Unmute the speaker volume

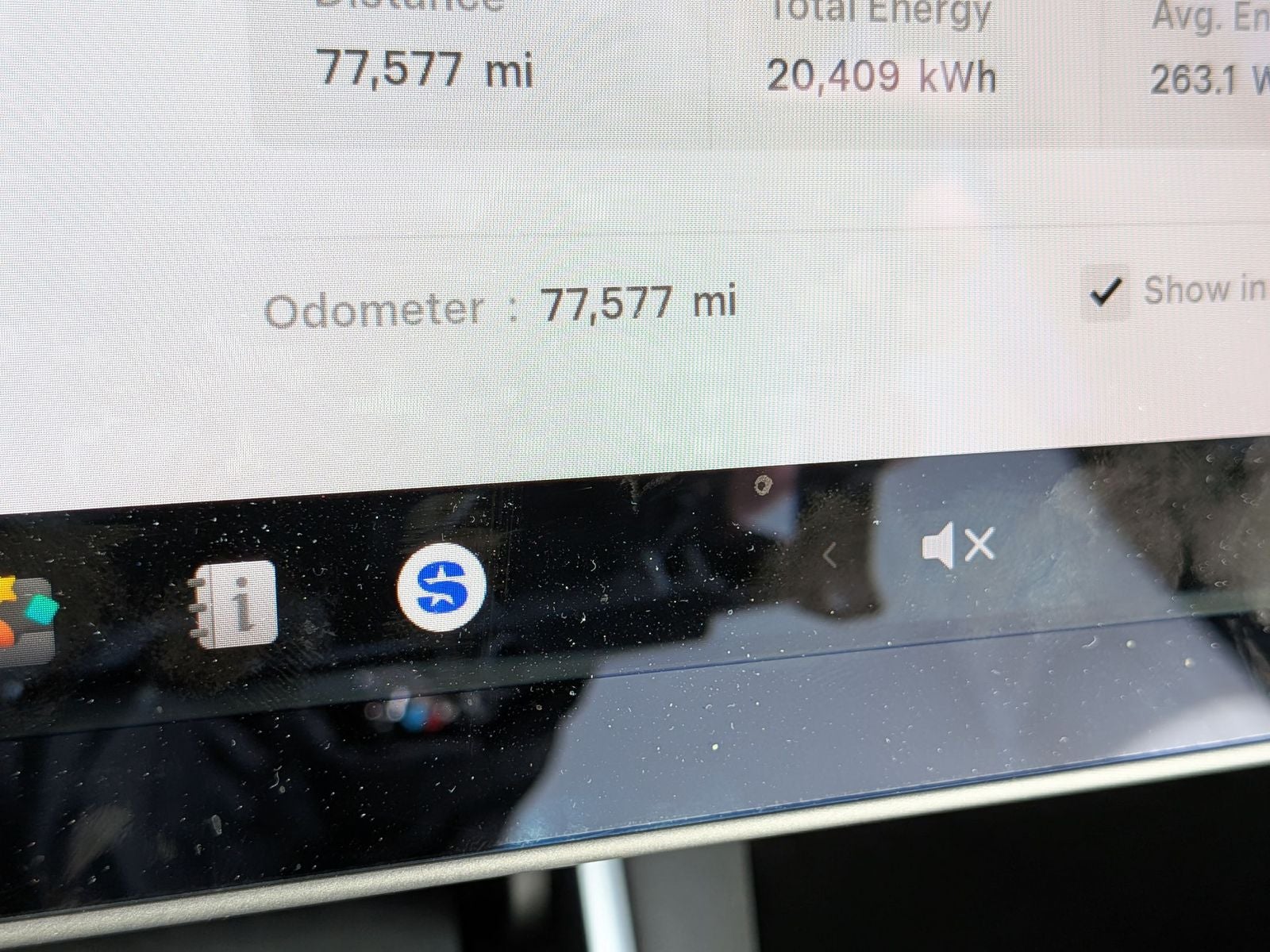(958, 547)
